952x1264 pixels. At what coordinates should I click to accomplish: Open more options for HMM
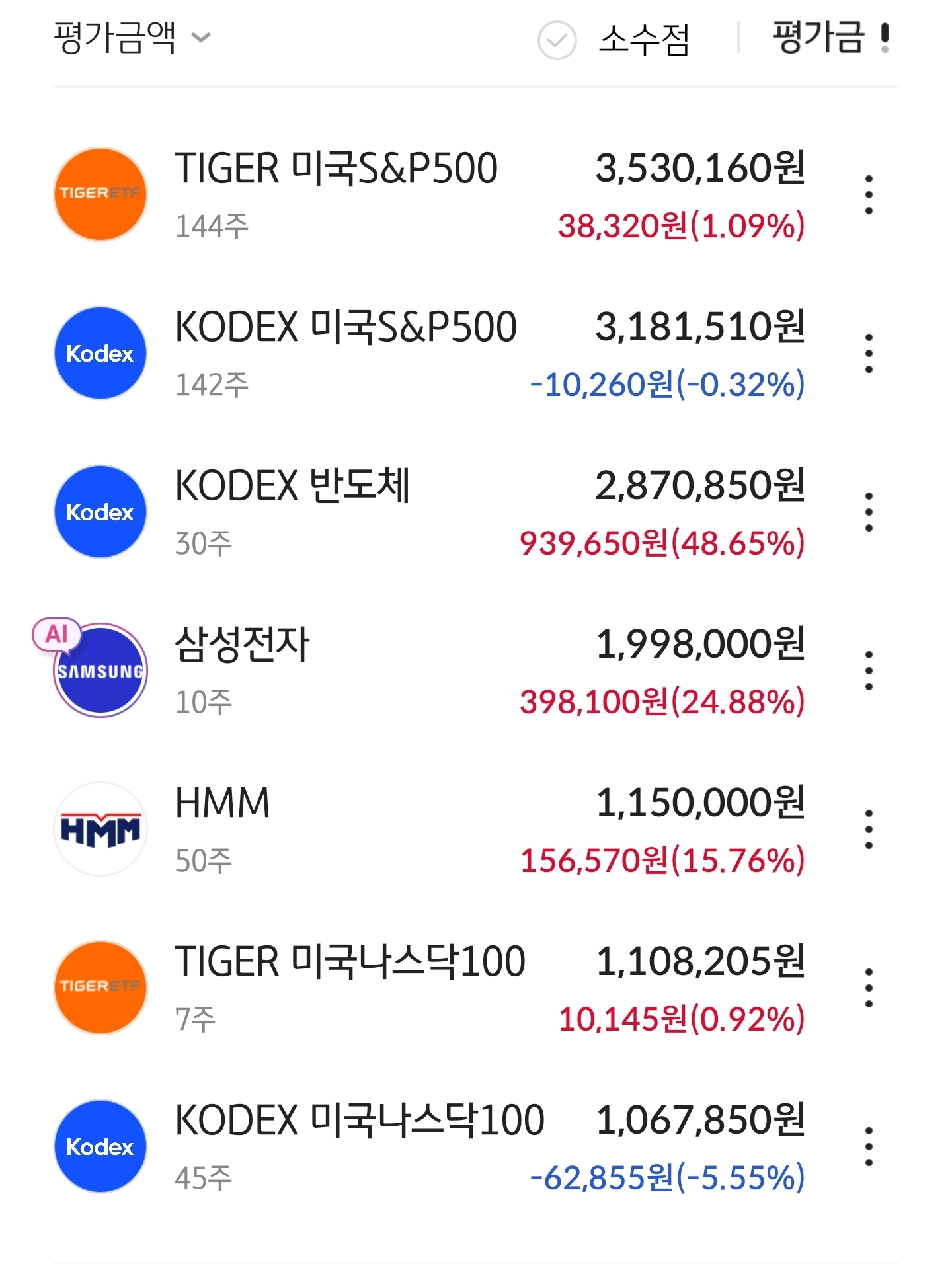coord(869,829)
